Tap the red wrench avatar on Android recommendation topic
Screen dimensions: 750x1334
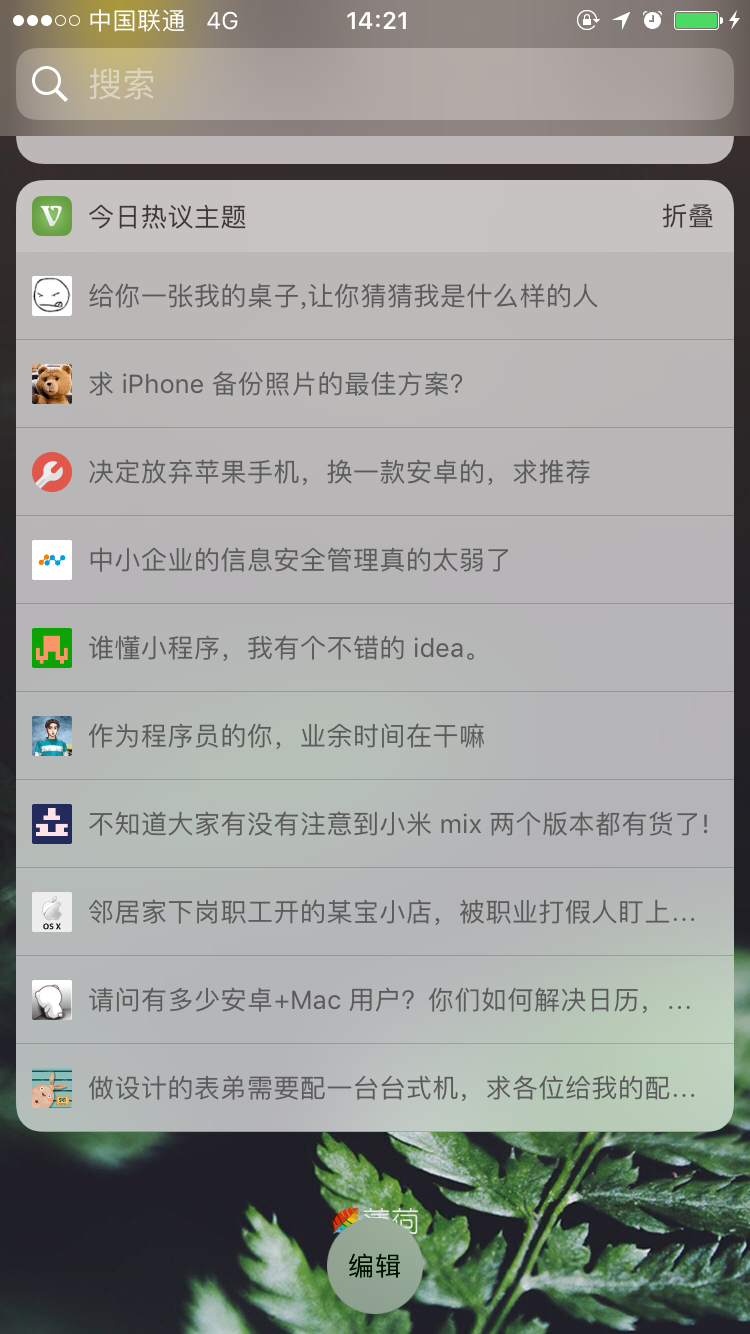pos(52,471)
